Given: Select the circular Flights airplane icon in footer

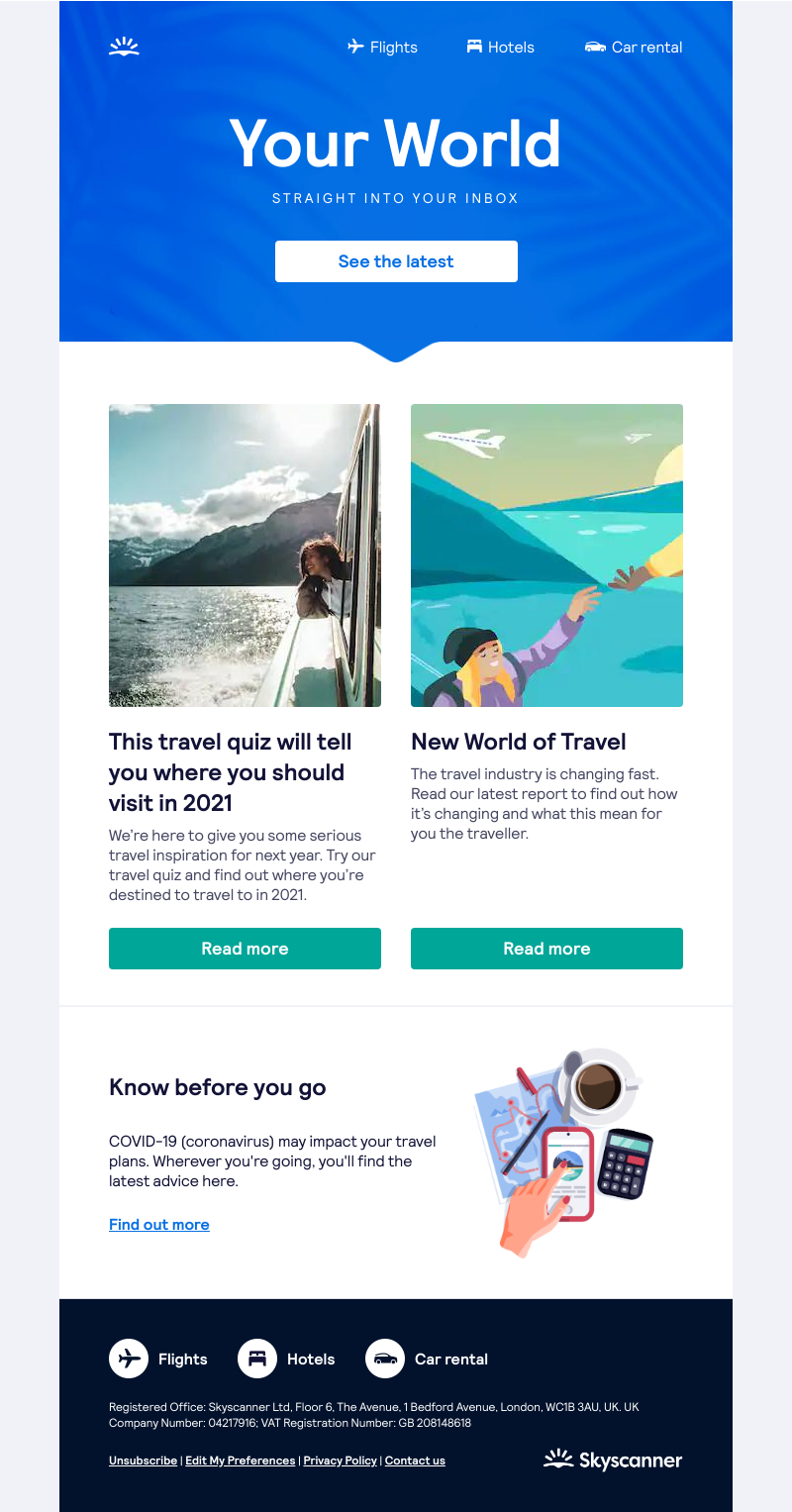Looking at the screenshot, I should [128, 1359].
